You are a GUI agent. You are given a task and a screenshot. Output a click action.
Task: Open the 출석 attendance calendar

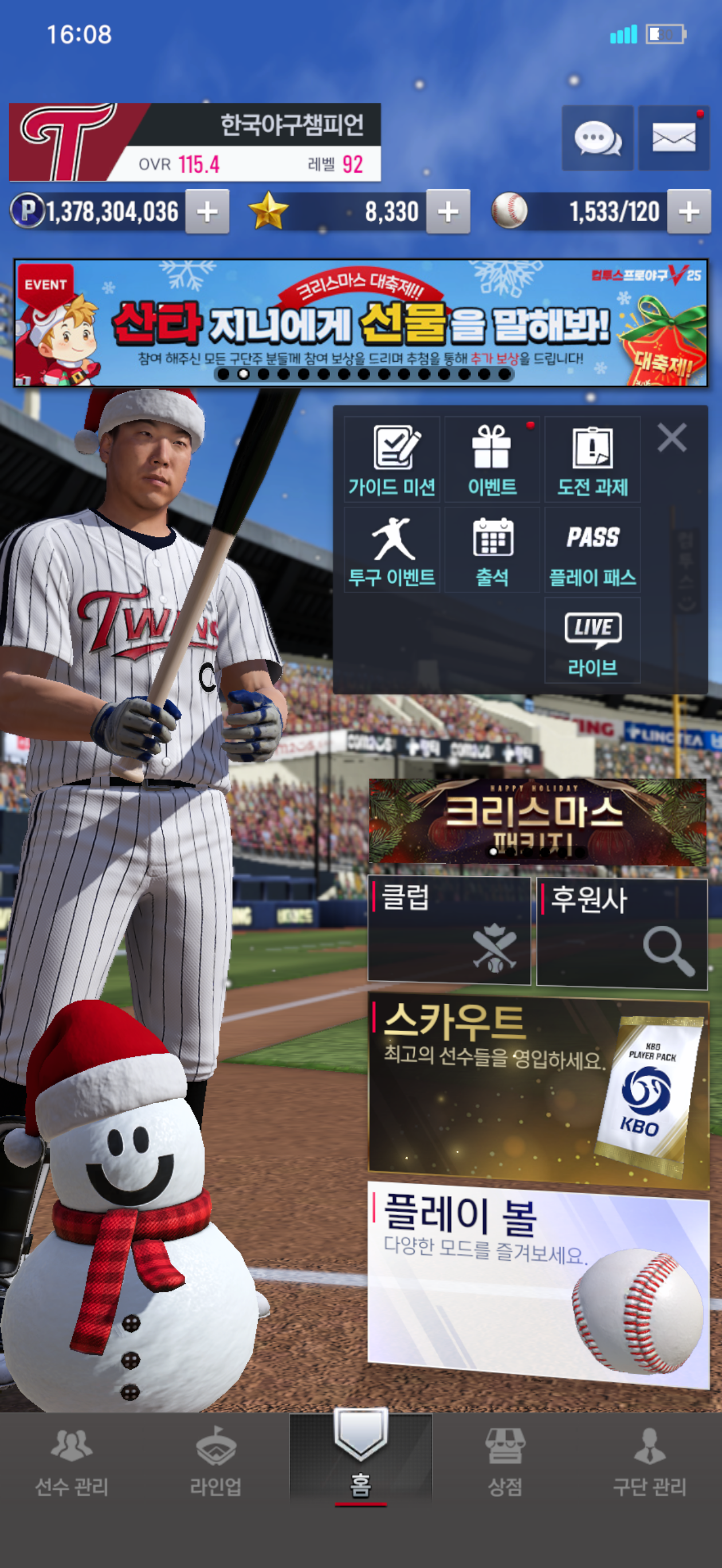pos(492,550)
